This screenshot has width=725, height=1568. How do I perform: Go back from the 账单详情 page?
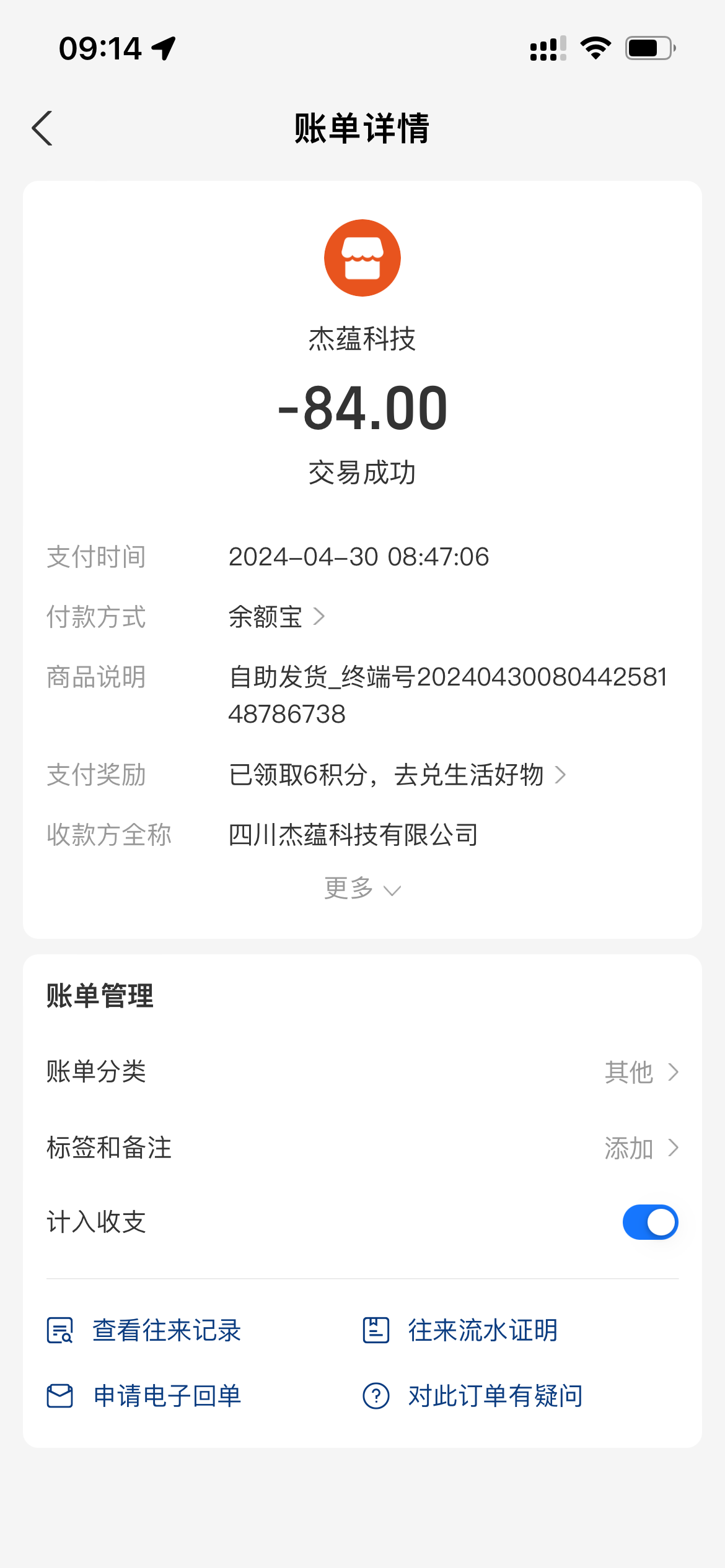(x=42, y=129)
